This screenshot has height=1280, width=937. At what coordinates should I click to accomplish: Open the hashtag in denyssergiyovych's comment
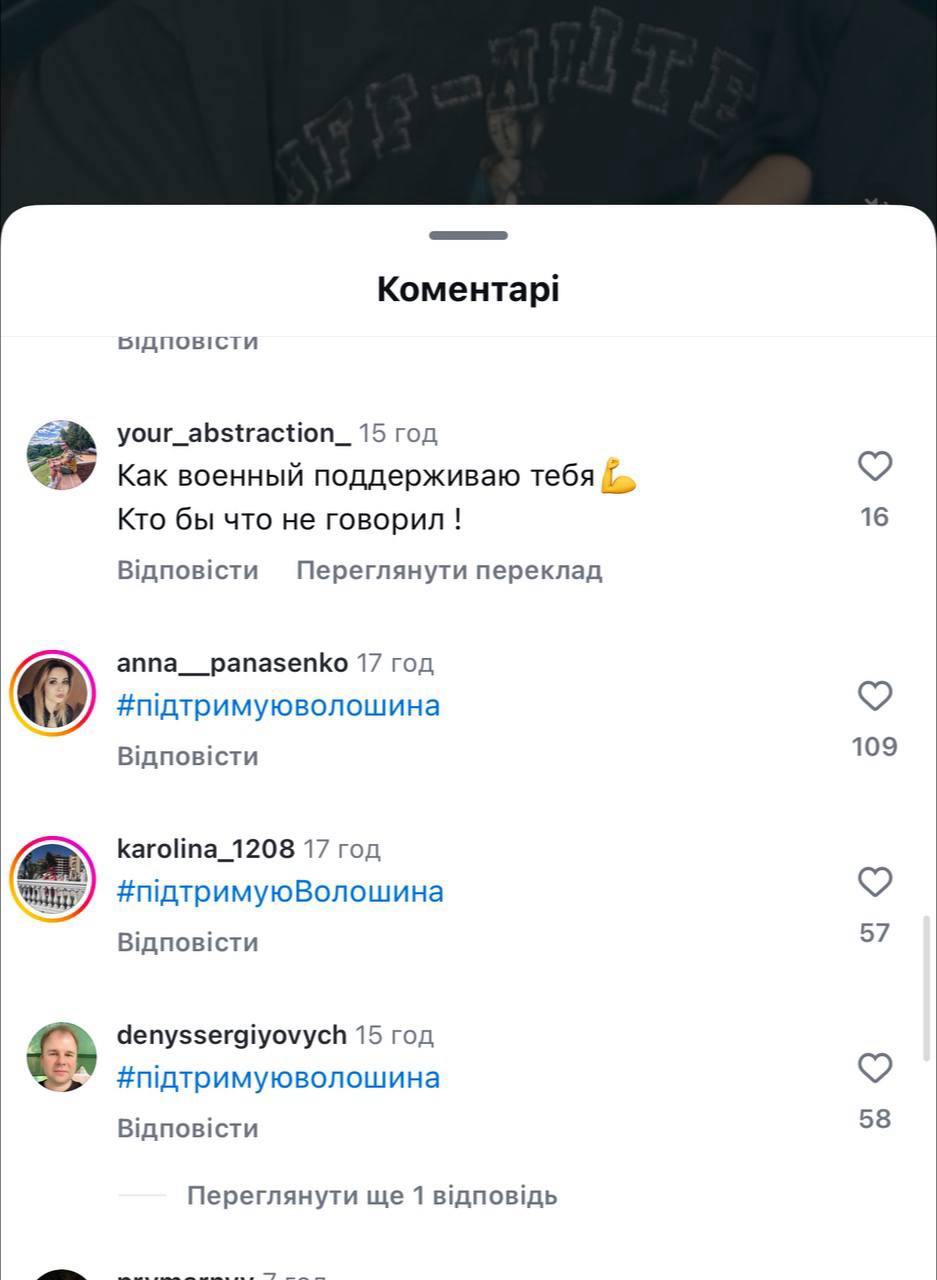coord(278,1078)
